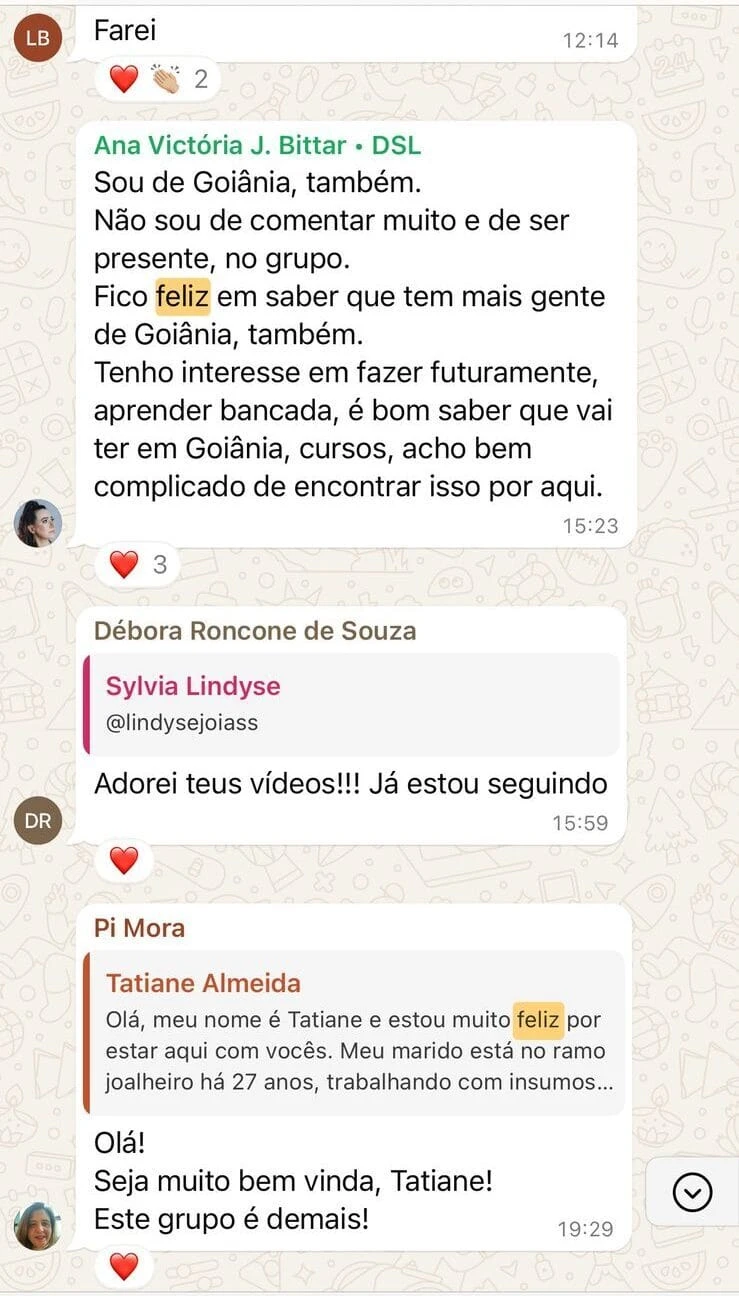The height and width of the screenshot is (1296, 739).
Task: View reactions on the Farei message
Action: coord(157,79)
